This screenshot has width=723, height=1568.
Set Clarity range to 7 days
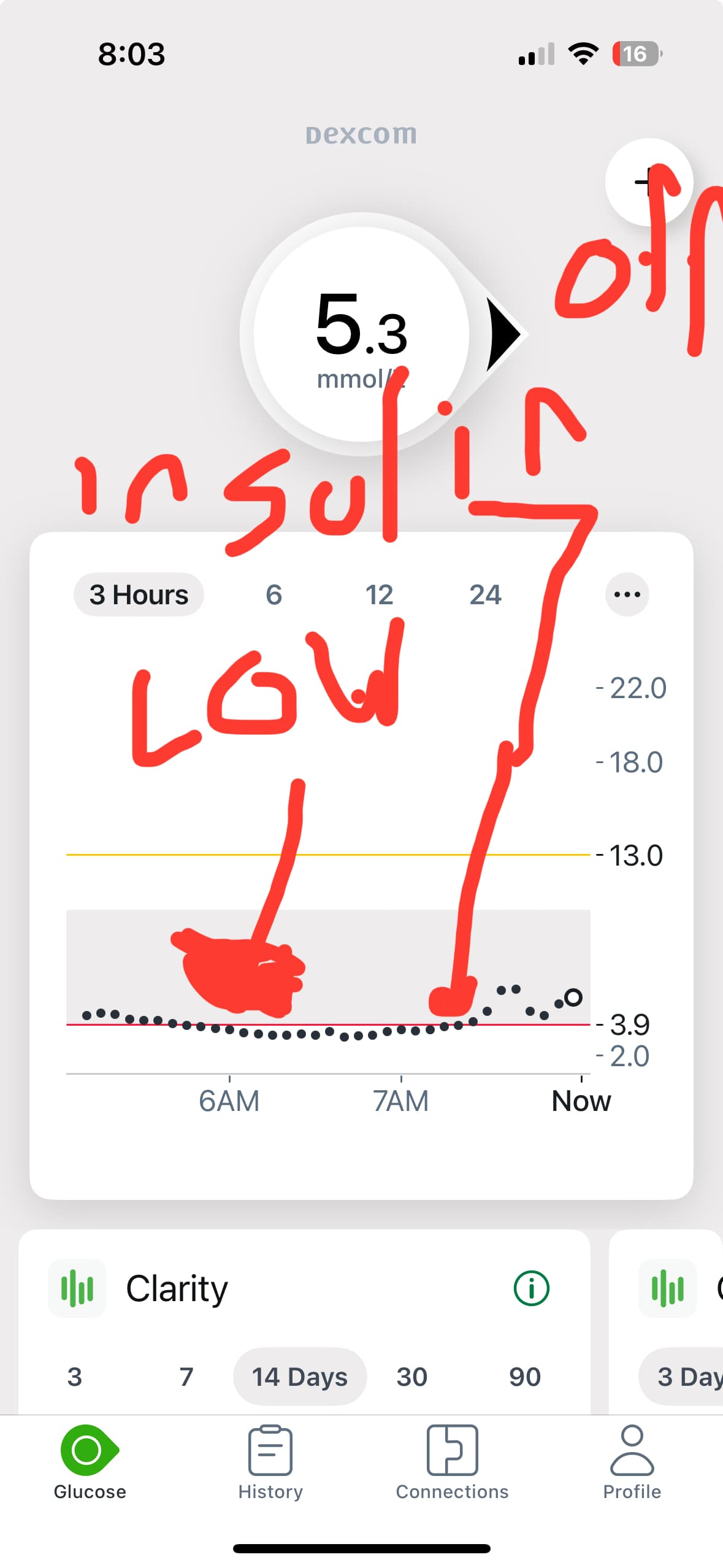pyautogui.click(x=186, y=1376)
